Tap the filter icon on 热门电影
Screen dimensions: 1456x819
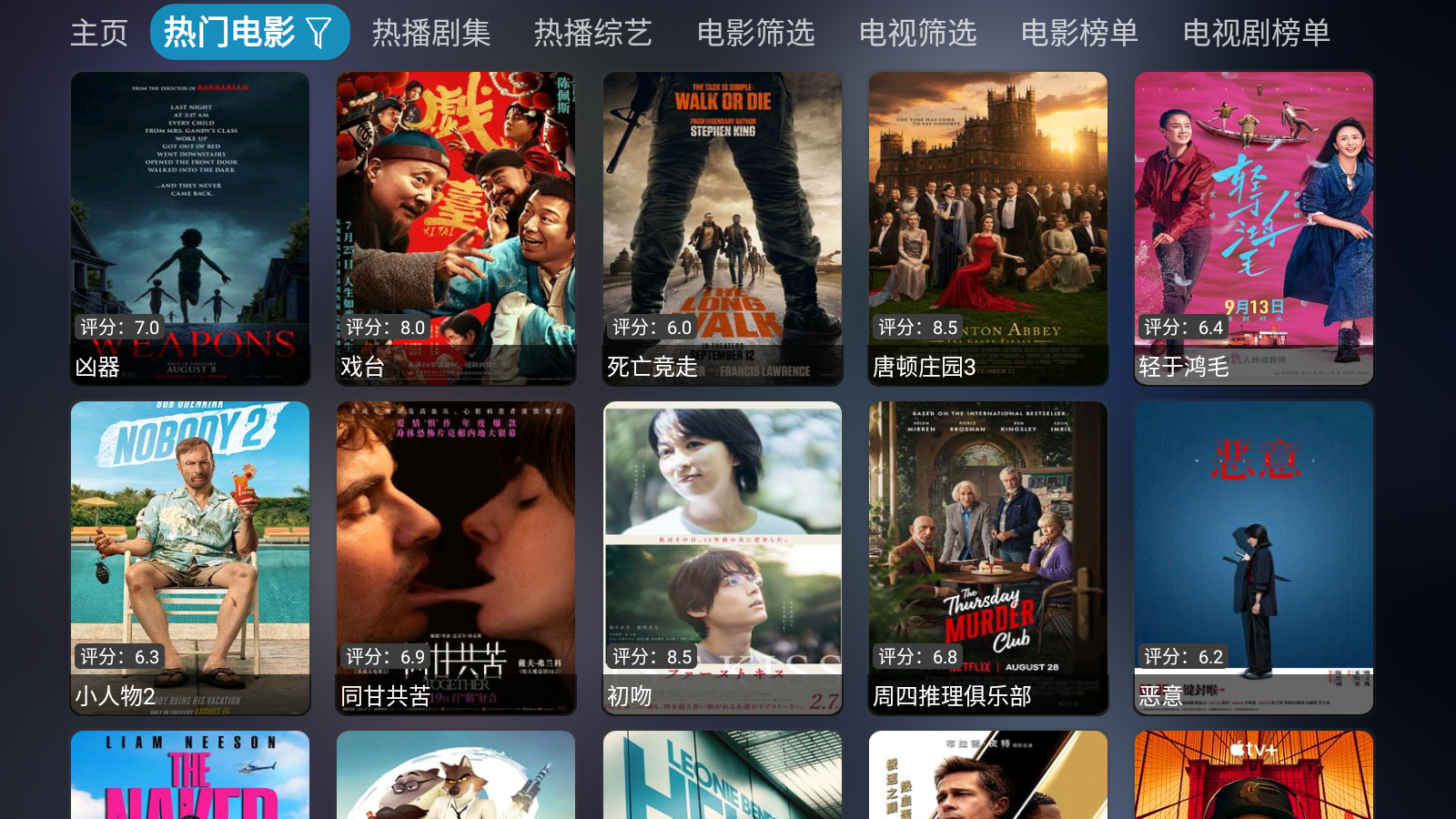point(319,34)
